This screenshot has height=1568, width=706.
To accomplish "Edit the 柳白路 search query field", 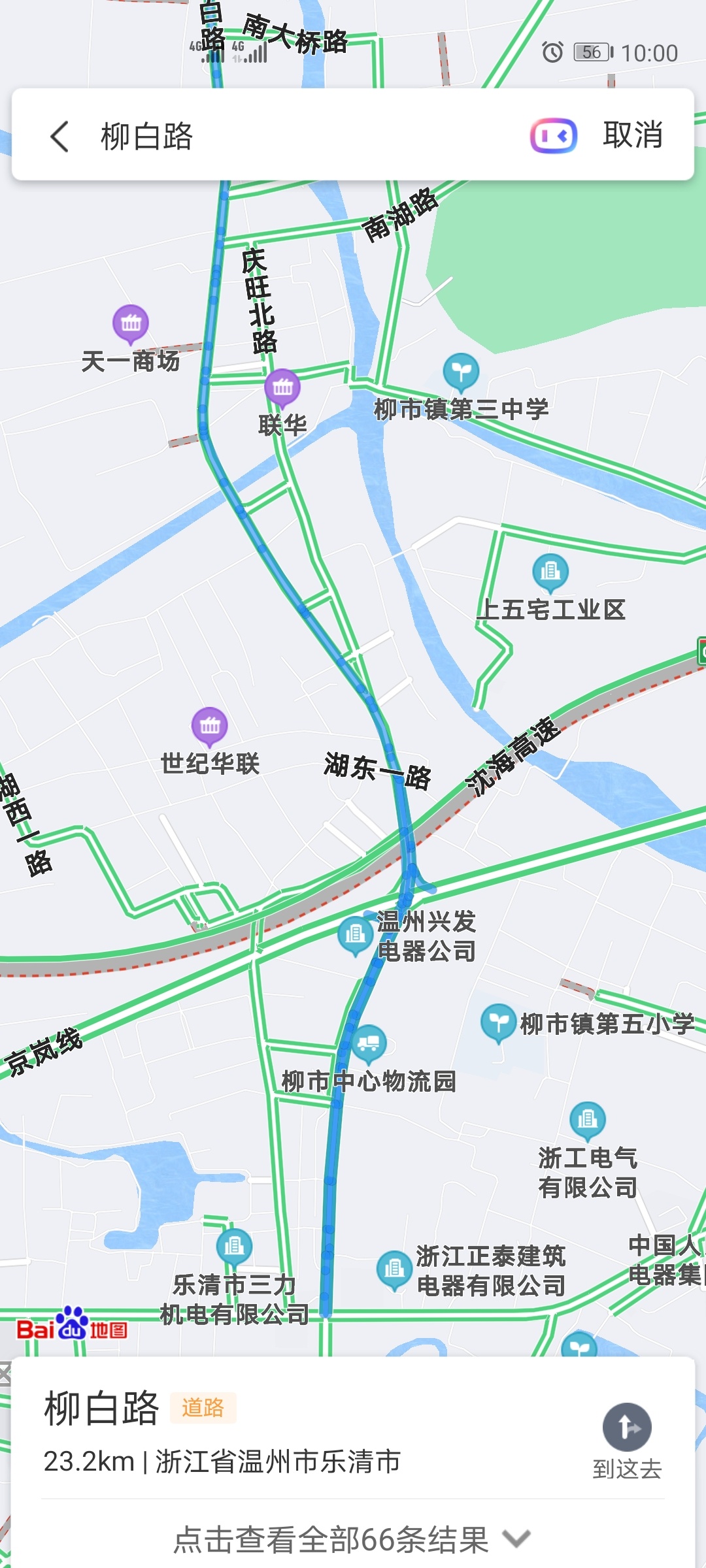I will (294, 136).
